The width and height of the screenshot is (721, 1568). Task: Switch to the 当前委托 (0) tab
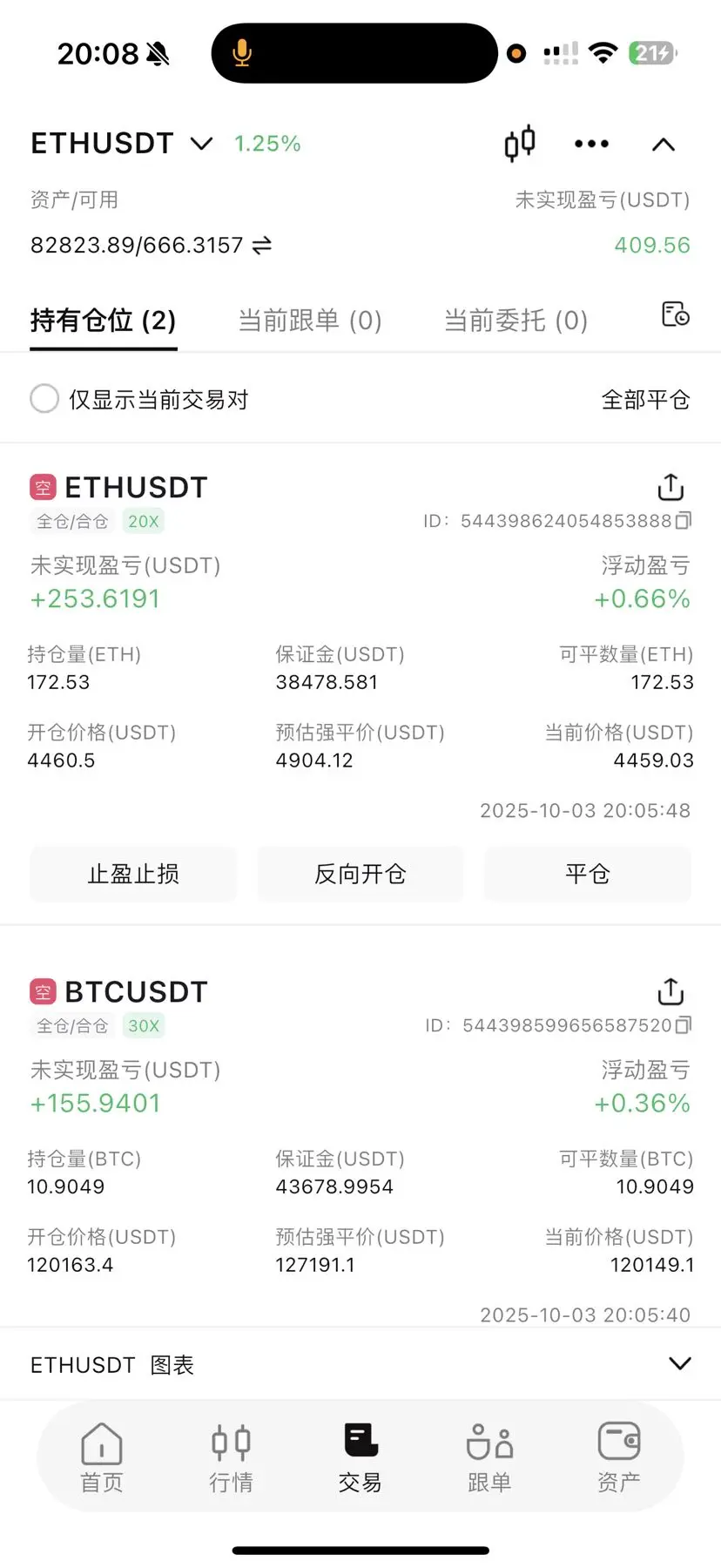tap(516, 321)
